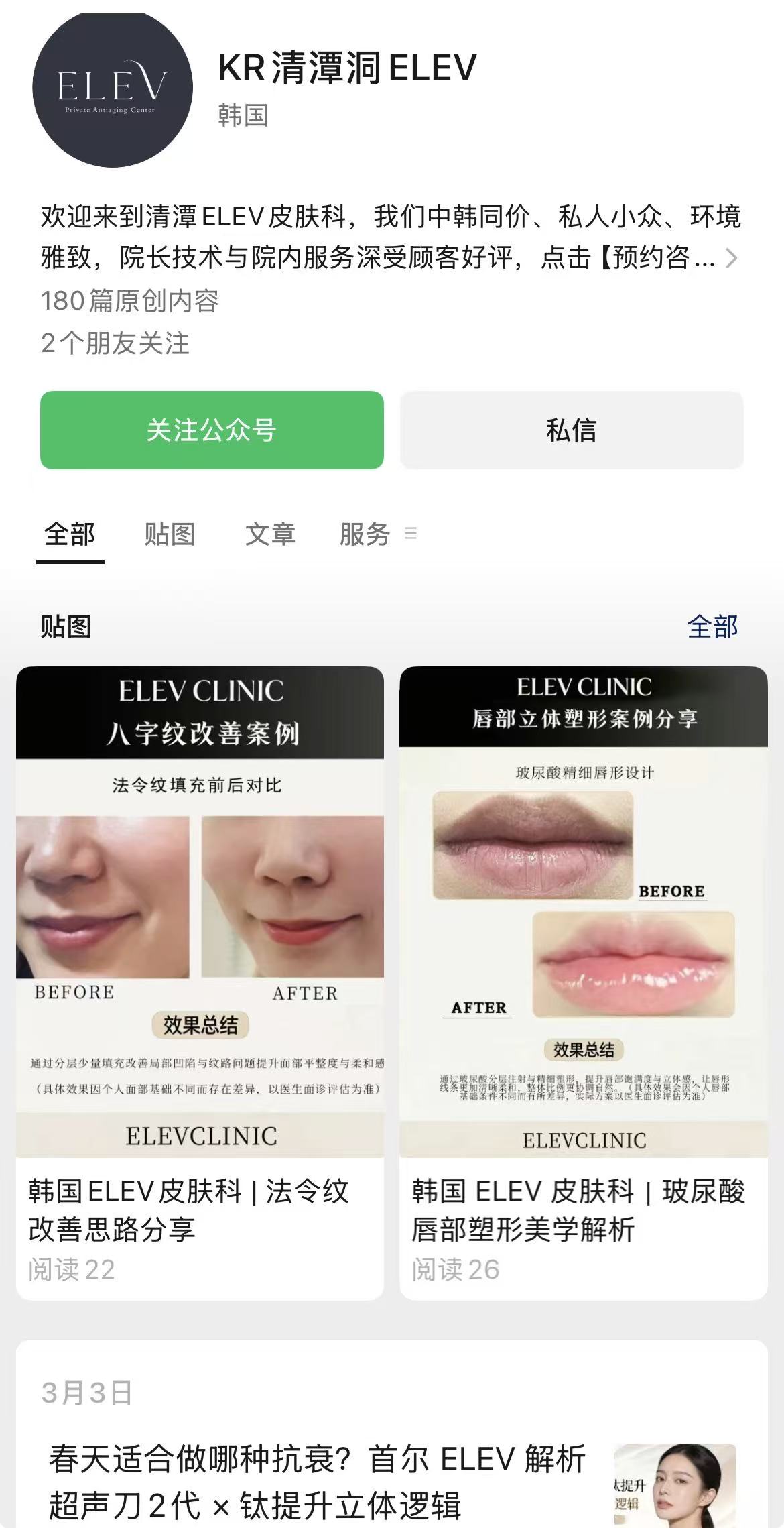View all 贴图 posts via 全部 link
Viewport: 784px width, 1528px height.
point(712,627)
